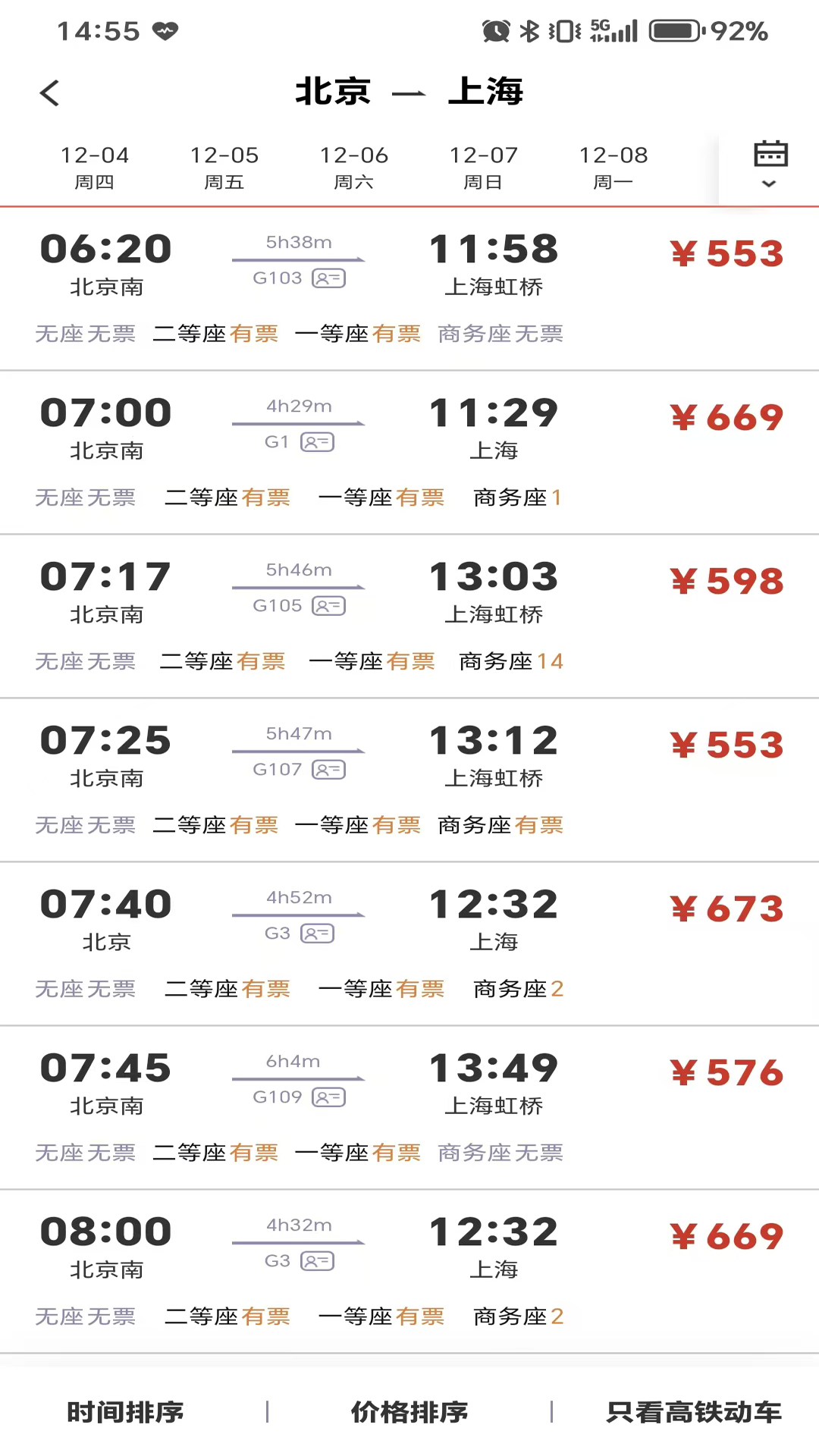Click the passenger icon beside train G1
This screenshot has height=1456, width=819.
click(315, 441)
